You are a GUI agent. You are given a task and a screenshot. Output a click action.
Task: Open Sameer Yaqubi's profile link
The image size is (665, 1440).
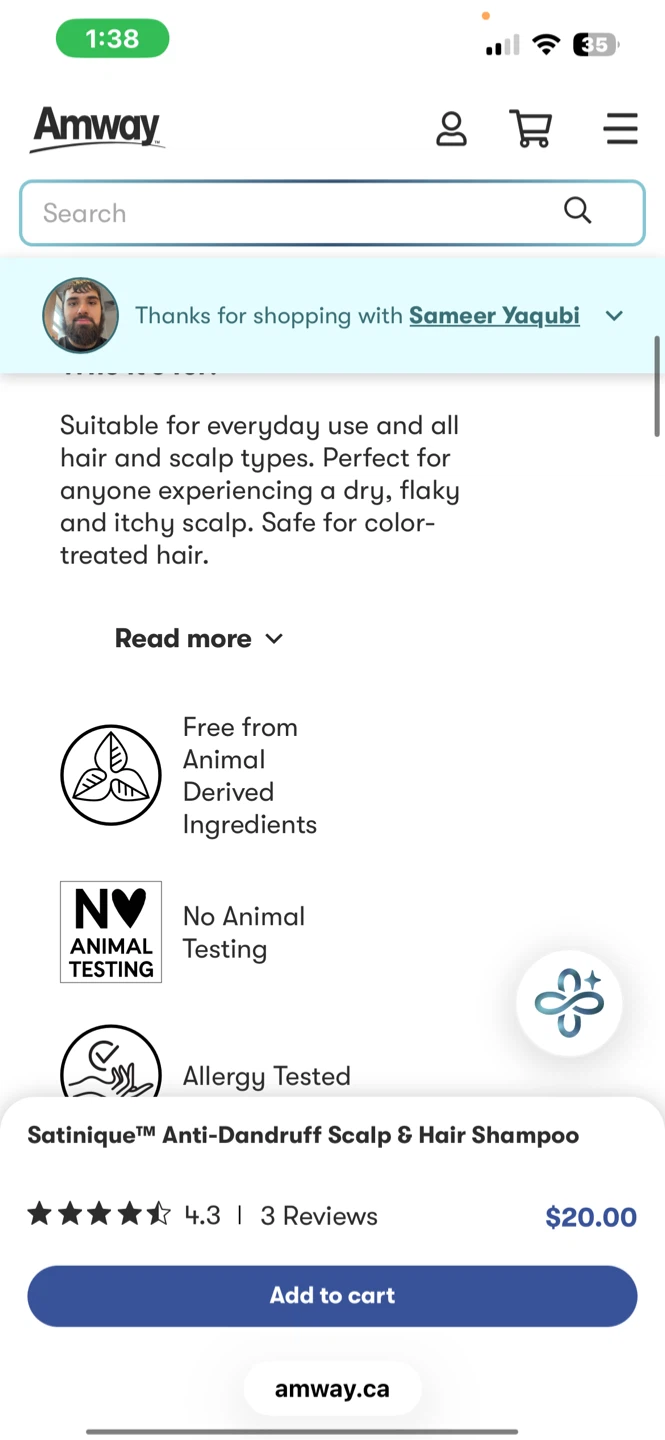[x=494, y=315]
